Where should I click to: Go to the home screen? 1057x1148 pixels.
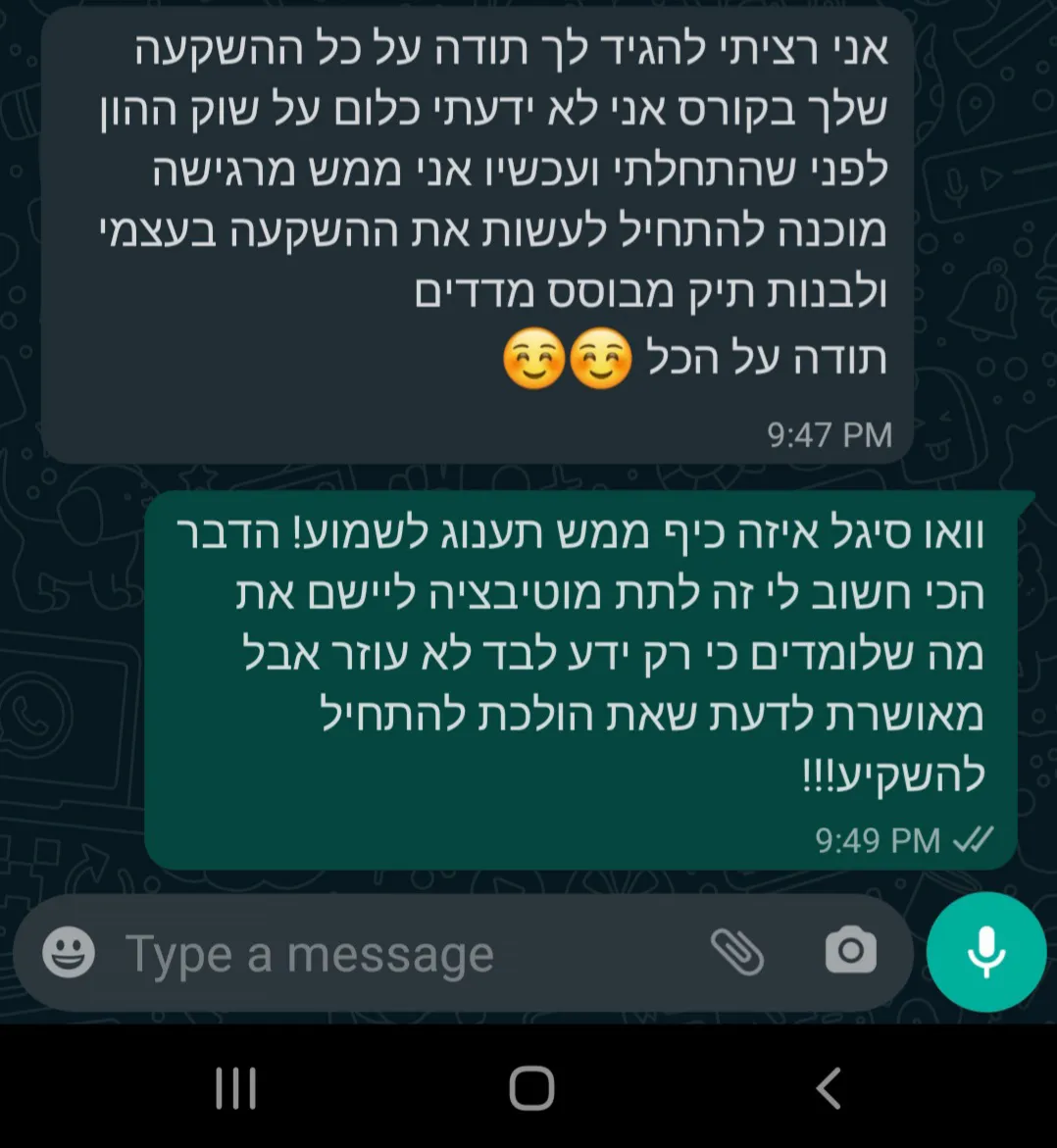pyautogui.click(x=531, y=1087)
